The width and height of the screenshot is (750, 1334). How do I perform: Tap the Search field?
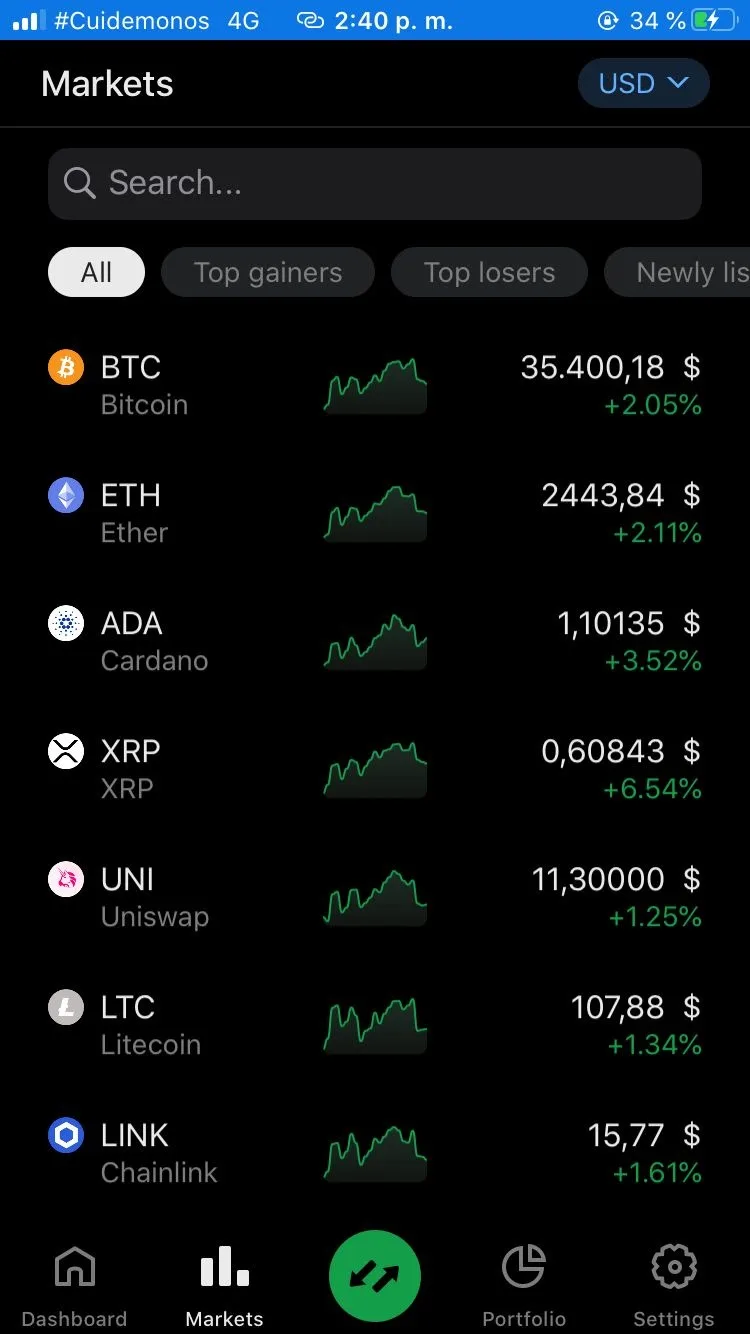tap(375, 183)
